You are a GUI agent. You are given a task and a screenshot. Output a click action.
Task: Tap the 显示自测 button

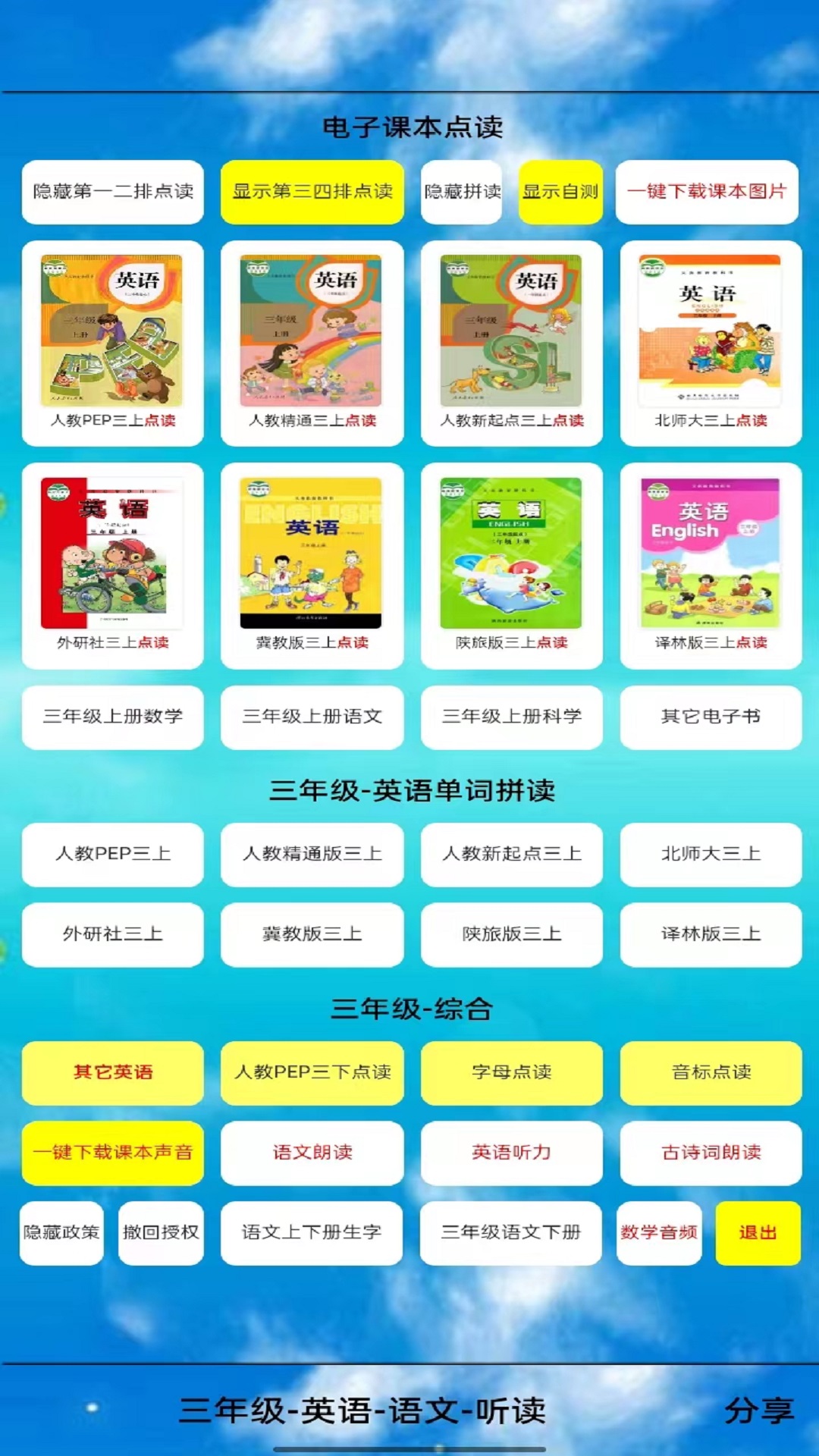click(560, 192)
